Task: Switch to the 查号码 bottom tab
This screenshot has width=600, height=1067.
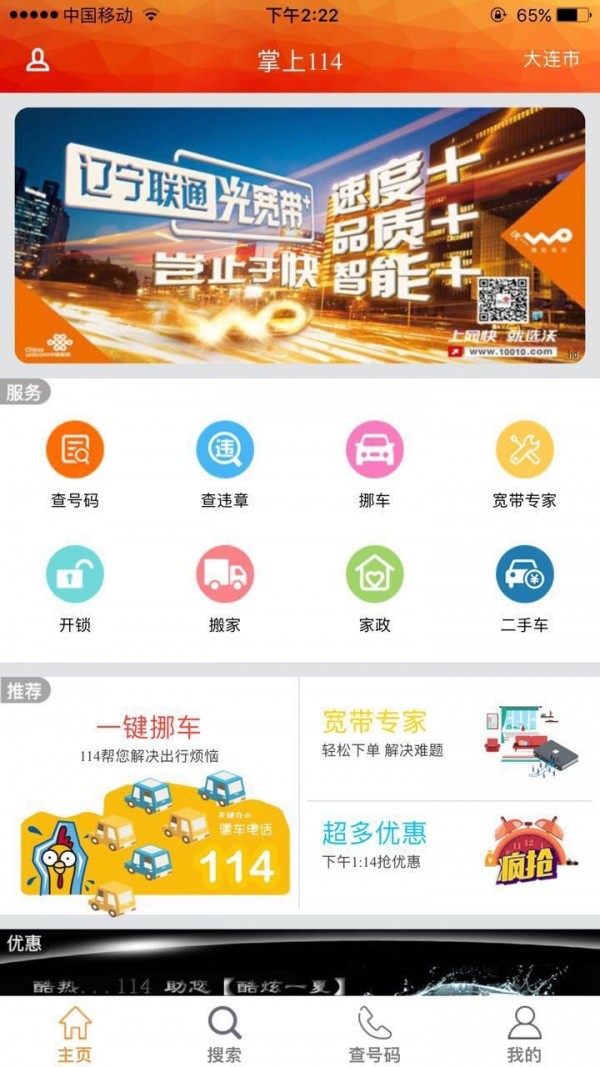Action: [x=375, y=1034]
